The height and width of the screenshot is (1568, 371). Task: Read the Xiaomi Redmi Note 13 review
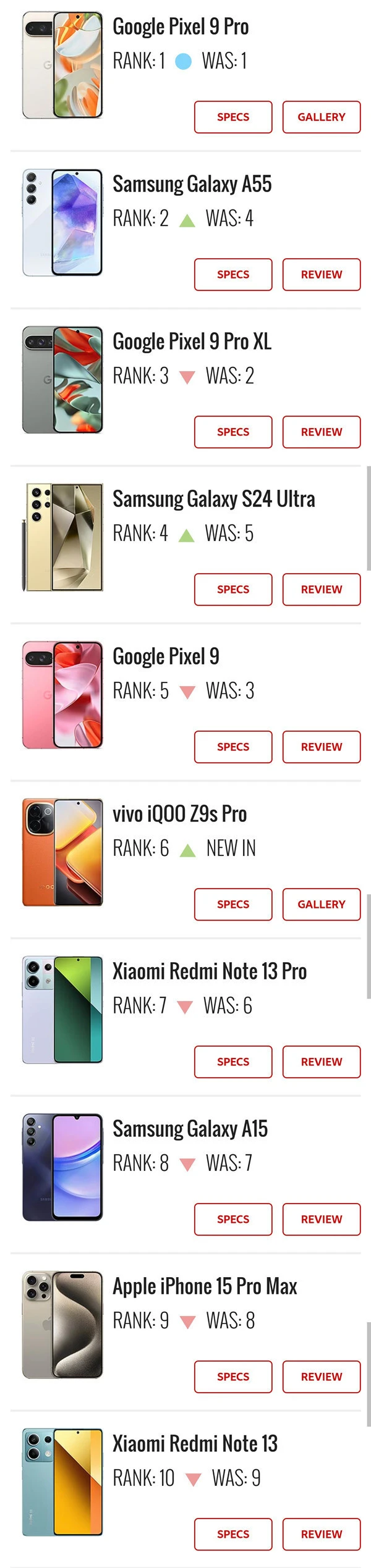[x=321, y=1535]
